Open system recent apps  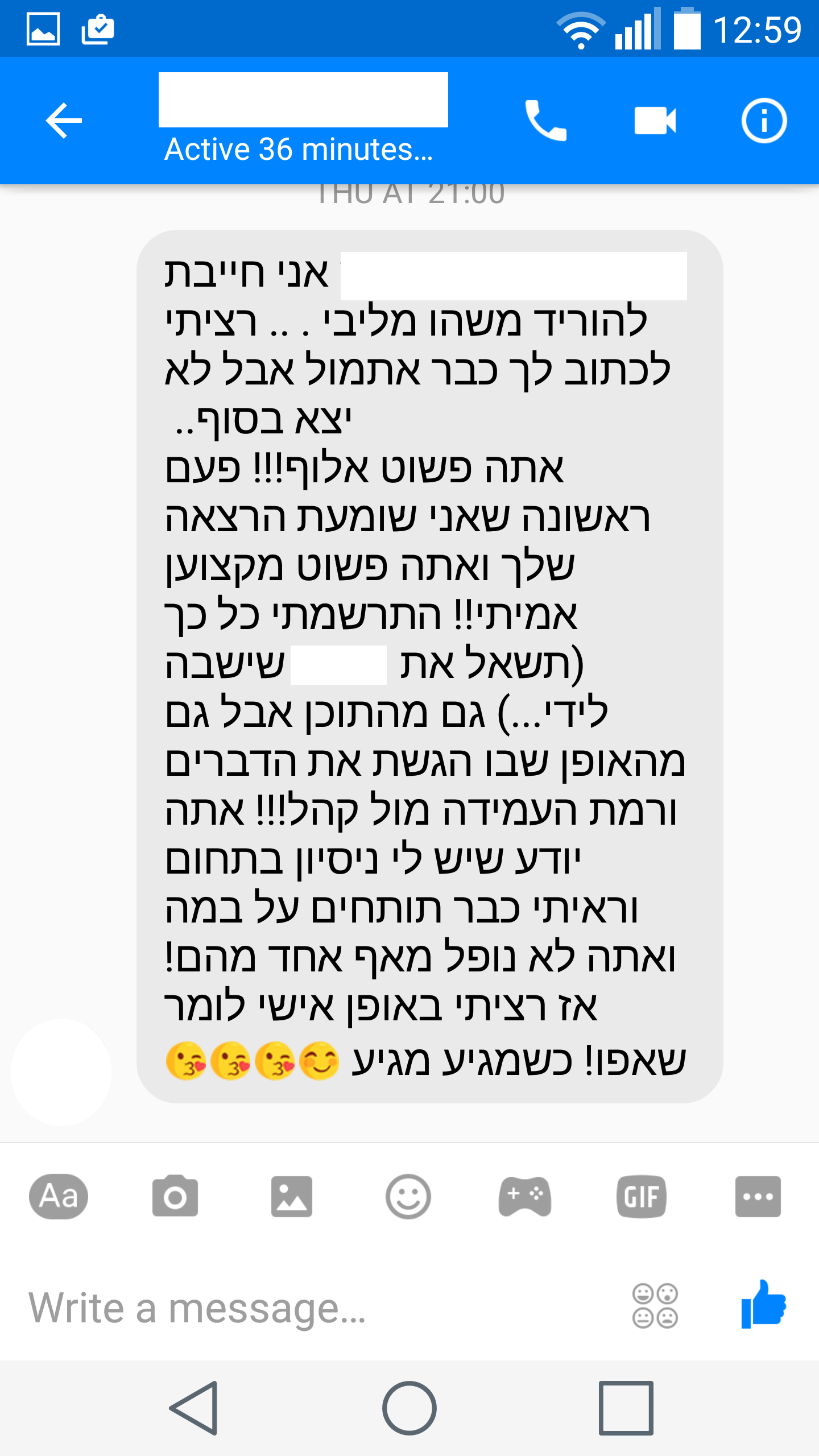tap(626, 1408)
